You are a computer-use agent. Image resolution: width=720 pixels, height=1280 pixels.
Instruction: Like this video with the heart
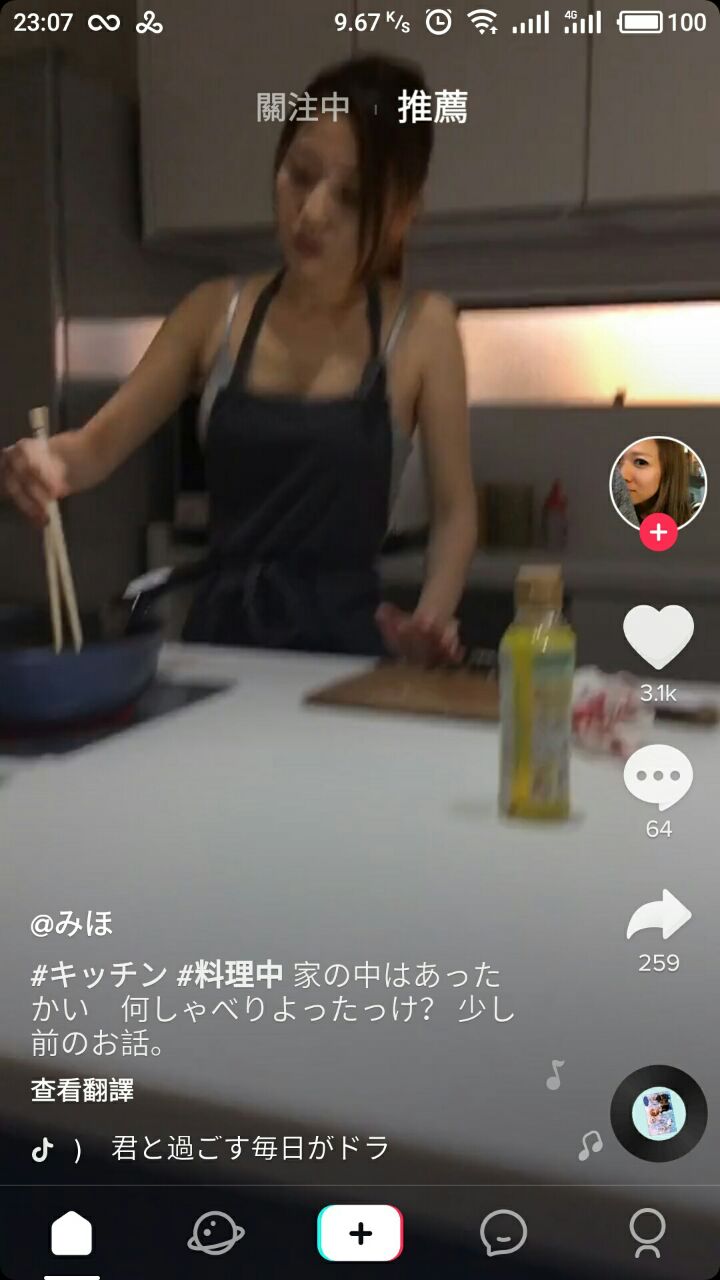tap(658, 637)
